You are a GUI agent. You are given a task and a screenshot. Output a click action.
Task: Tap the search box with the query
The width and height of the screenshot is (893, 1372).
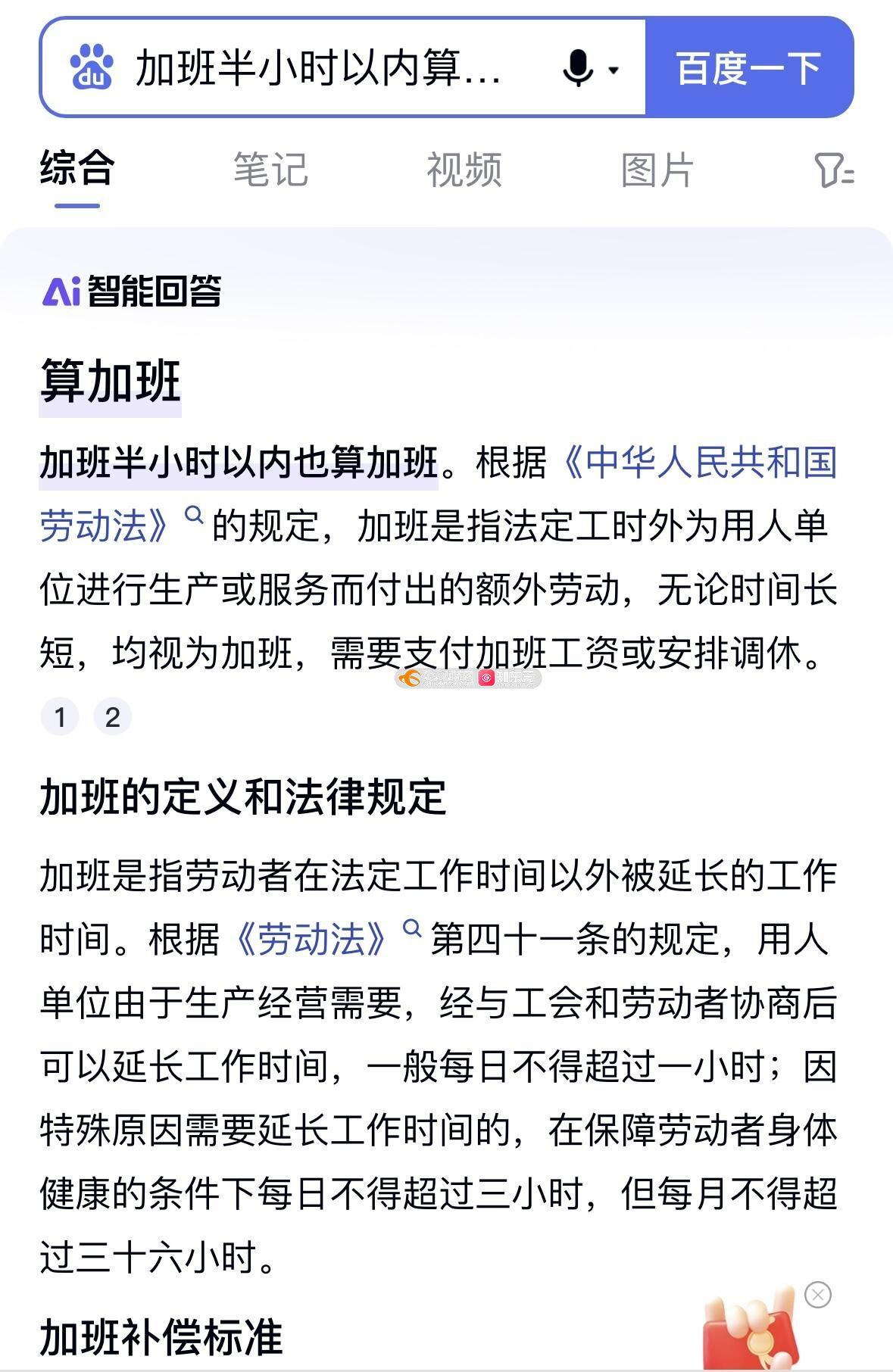point(318,69)
